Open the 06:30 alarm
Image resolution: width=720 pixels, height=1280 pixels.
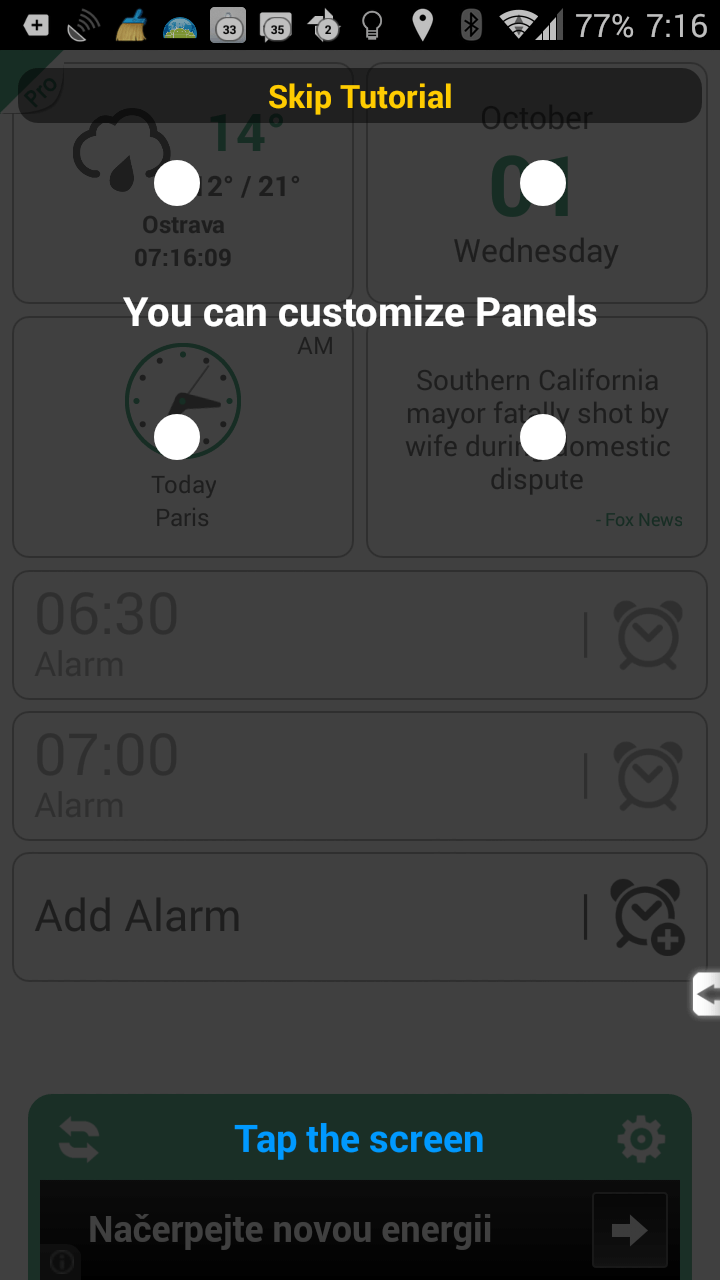pyautogui.click(x=360, y=635)
